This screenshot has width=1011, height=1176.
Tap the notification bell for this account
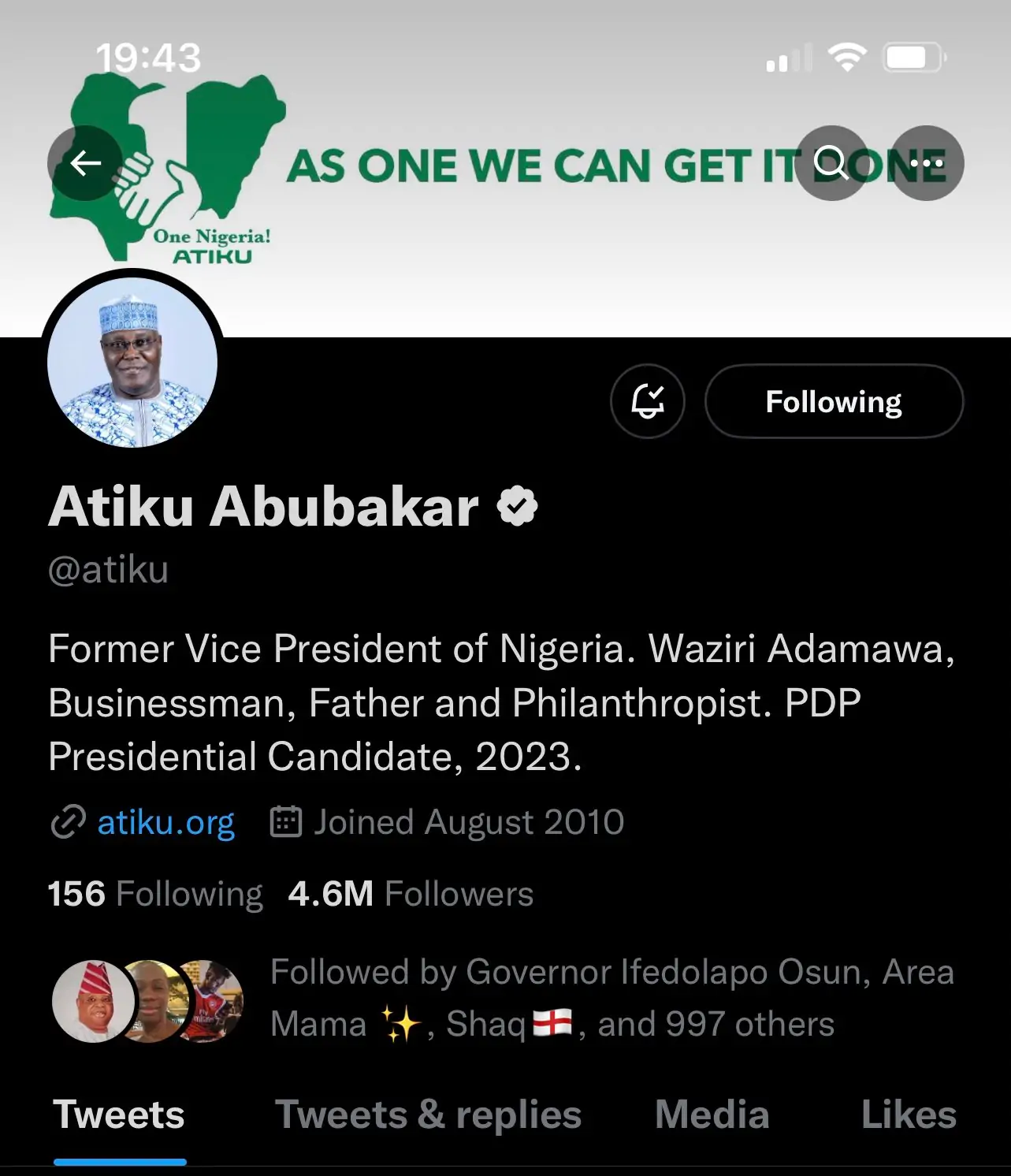click(647, 401)
